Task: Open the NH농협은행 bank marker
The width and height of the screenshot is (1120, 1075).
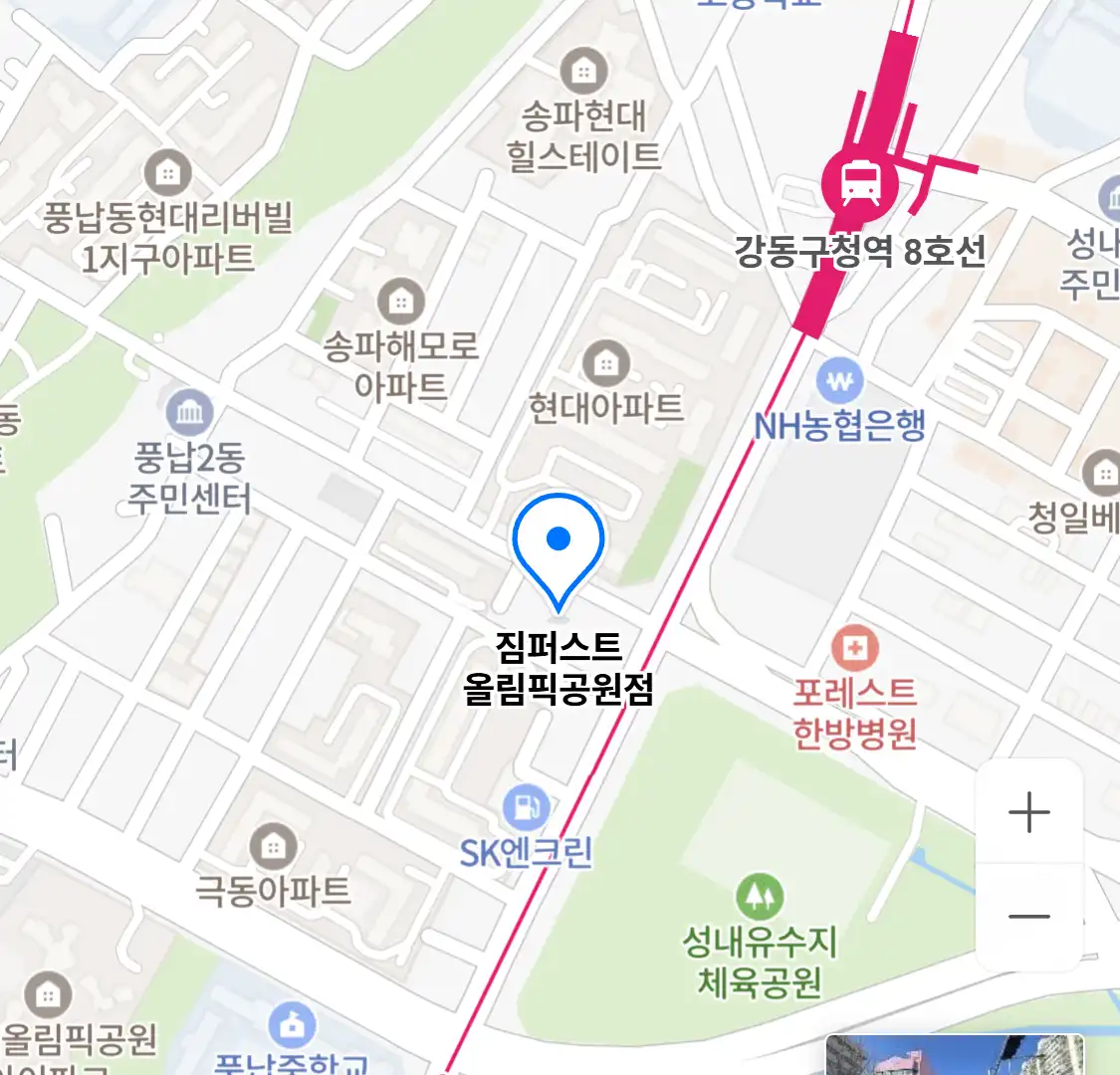Action: 840,381
